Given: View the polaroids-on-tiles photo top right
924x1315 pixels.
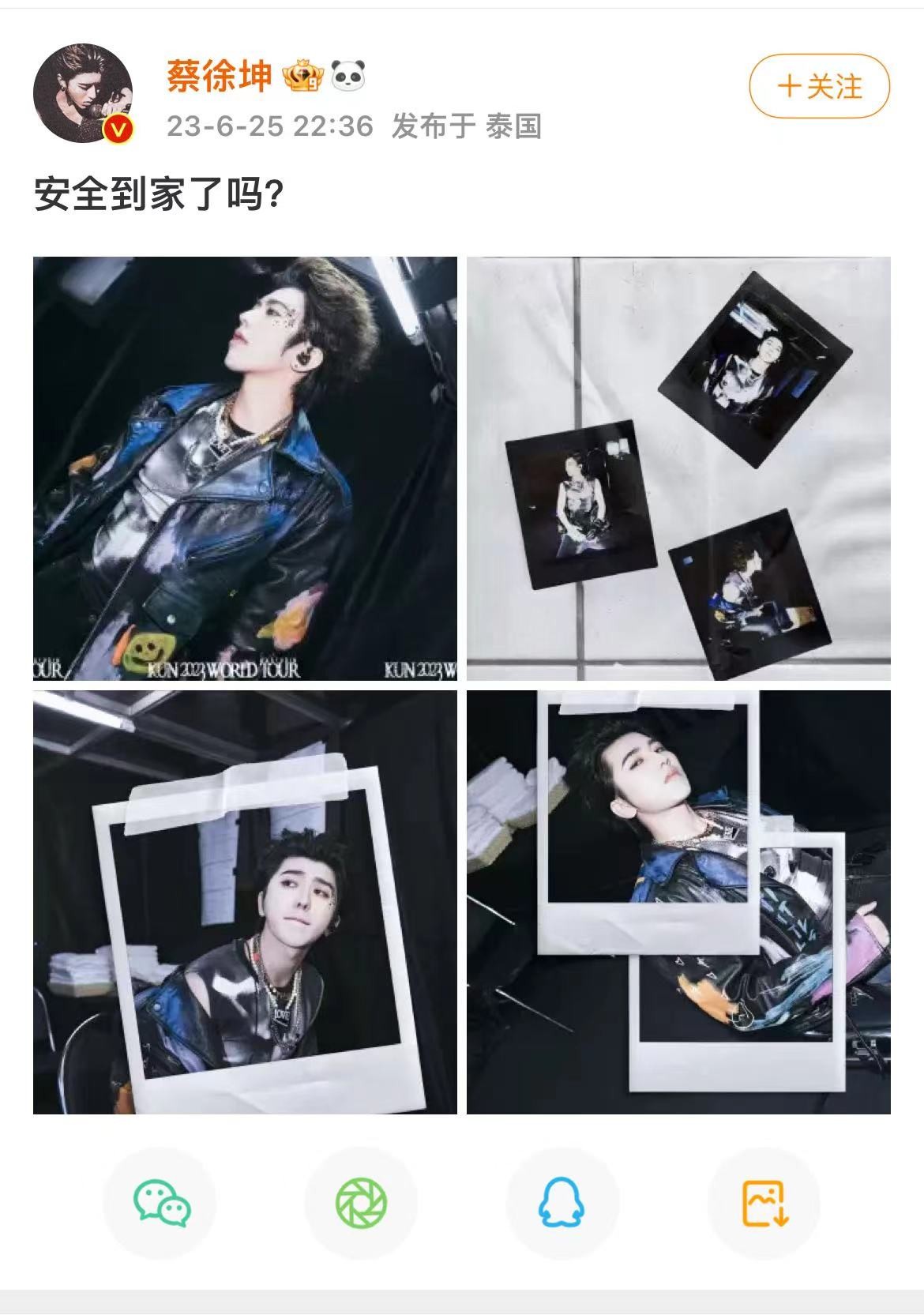Looking at the screenshot, I should click(679, 470).
